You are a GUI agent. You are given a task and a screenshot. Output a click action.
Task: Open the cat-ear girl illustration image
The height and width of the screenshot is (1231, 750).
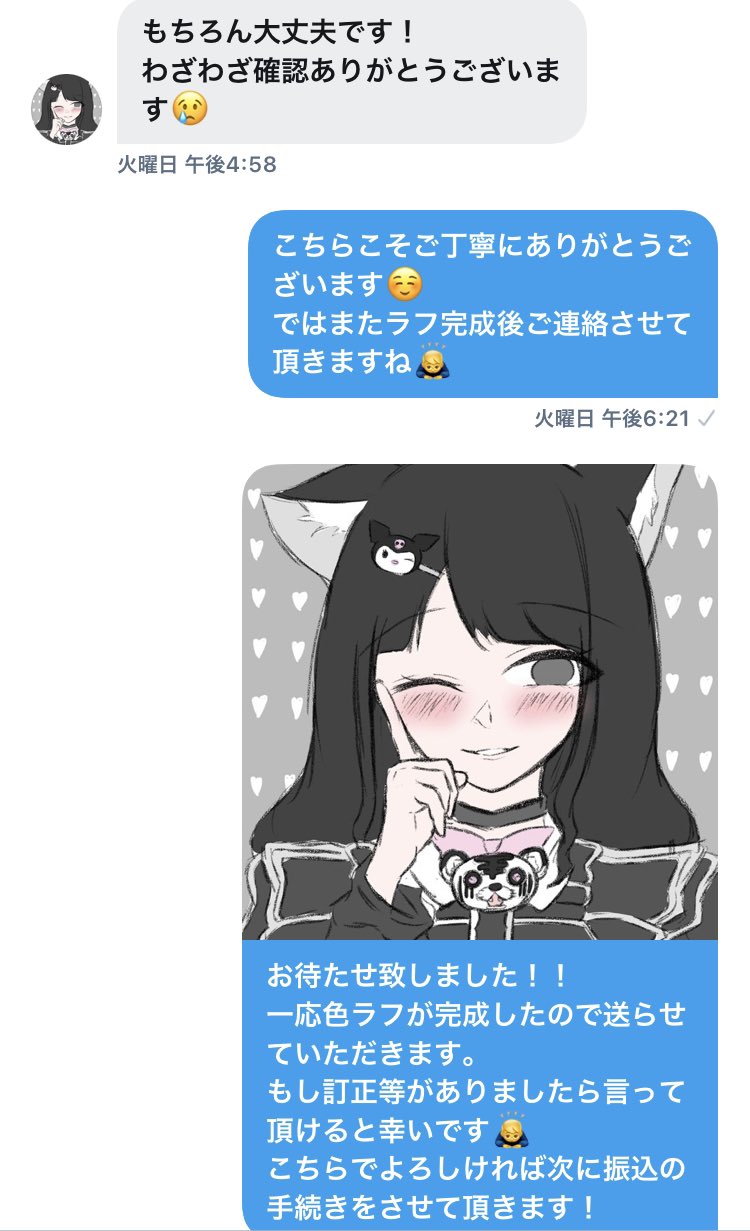click(x=480, y=702)
